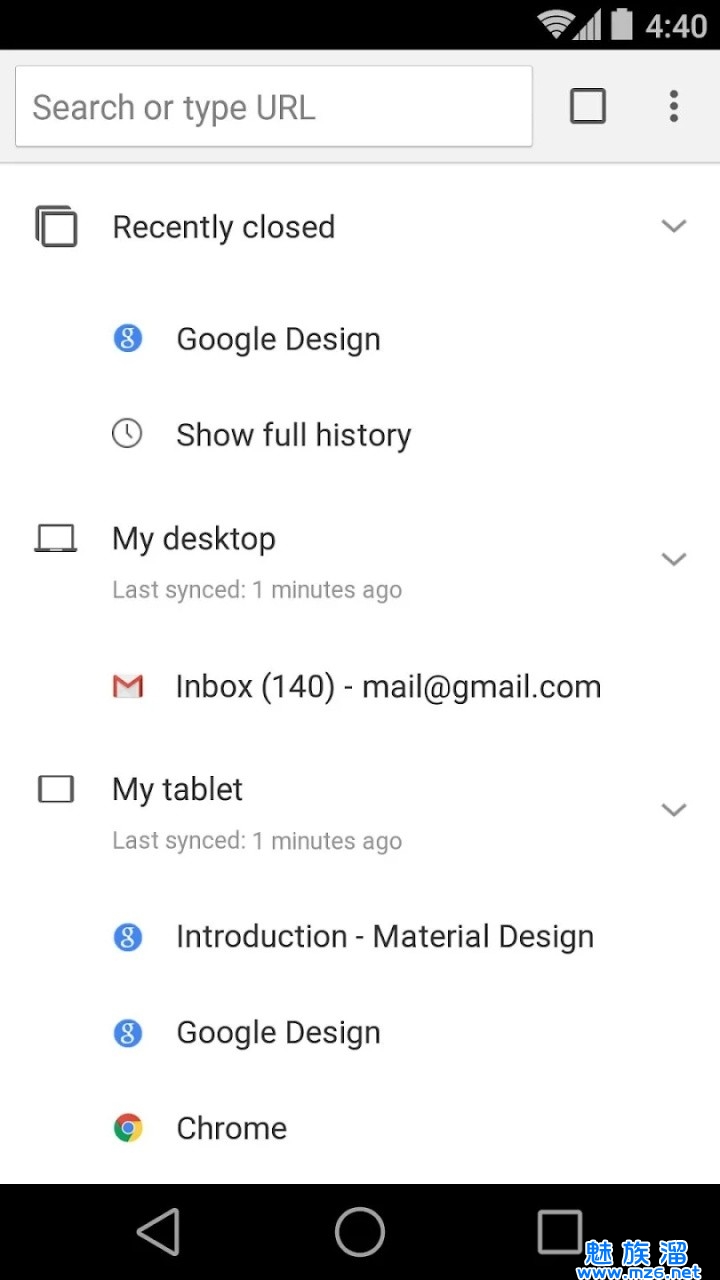This screenshot has width=720, height=1280.
Task: Open Chrome's three-dot overflow menu
Action: [x=674, y=106]
